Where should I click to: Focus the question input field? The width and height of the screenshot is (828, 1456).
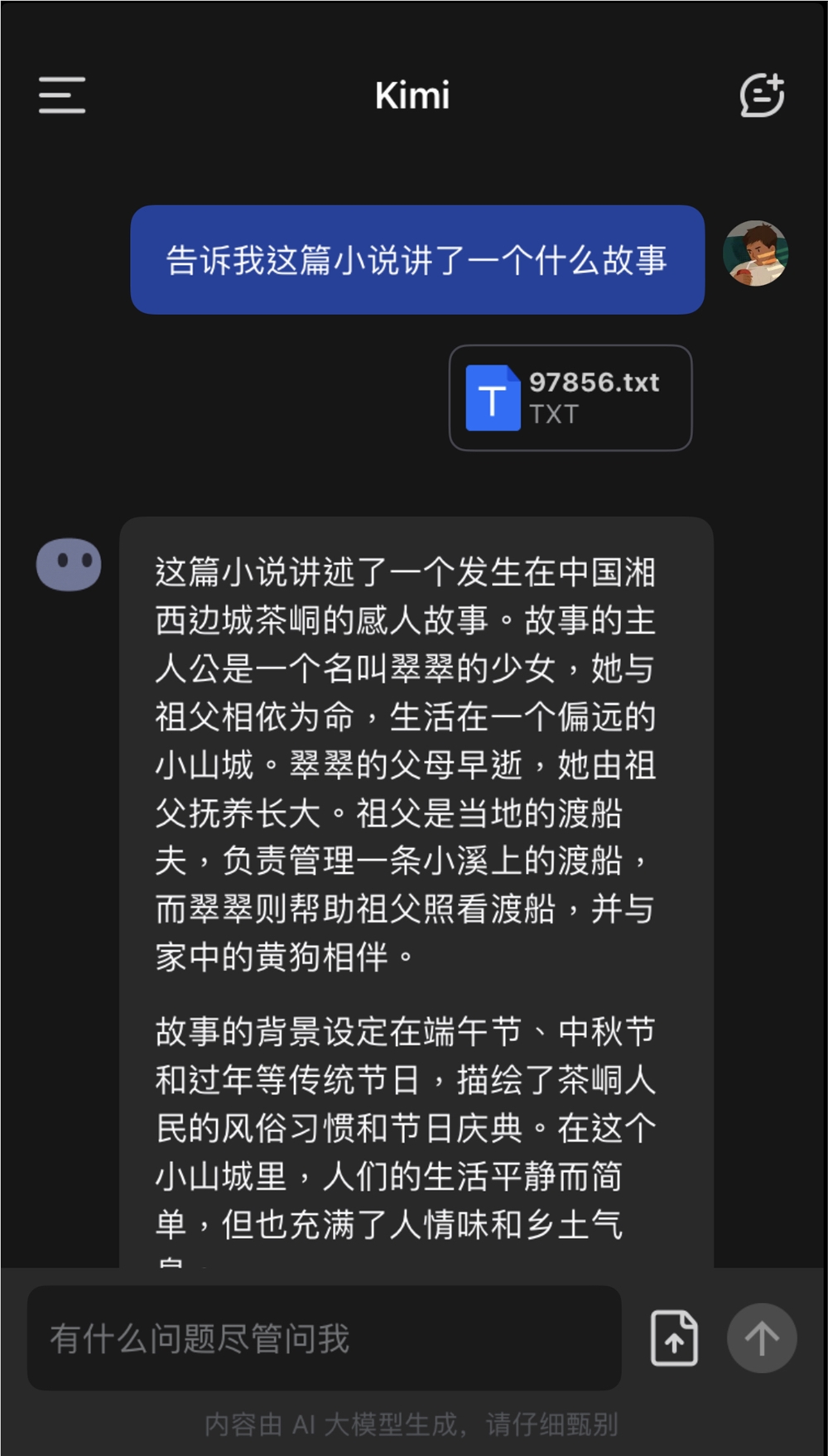click(323, 1338)
